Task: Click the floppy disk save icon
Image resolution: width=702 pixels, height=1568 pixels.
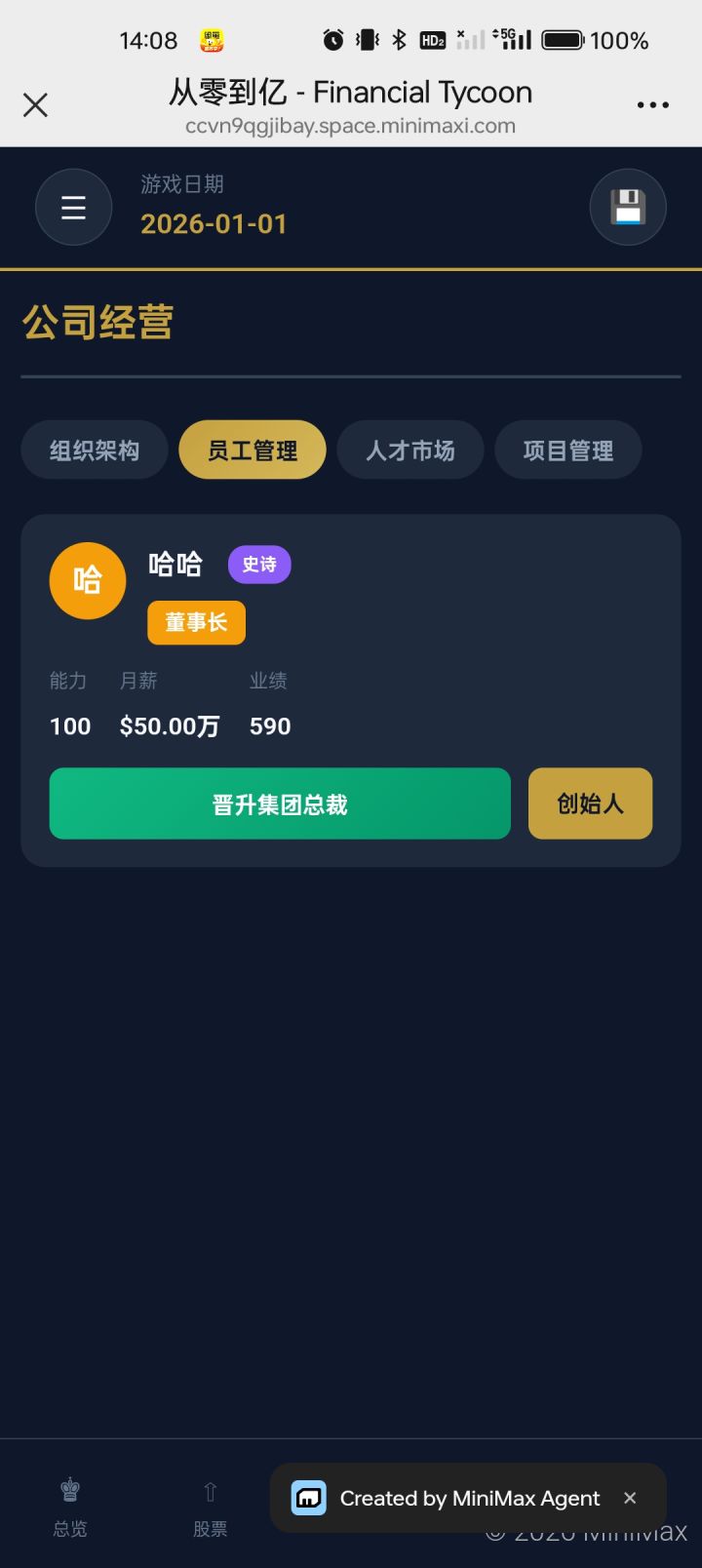Action: [627, 207]
